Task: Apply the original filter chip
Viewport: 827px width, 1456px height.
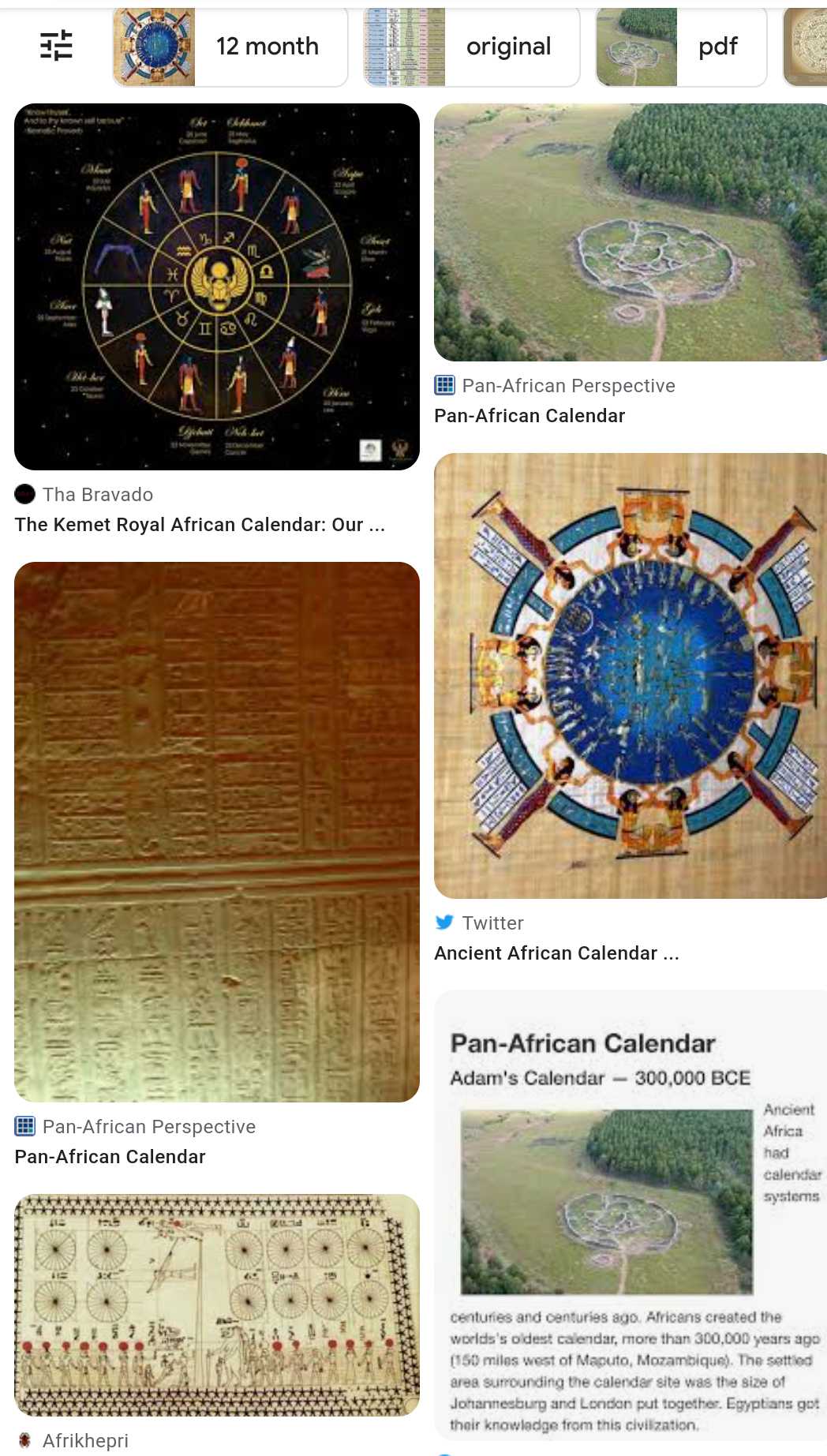Action: point(472,47)
